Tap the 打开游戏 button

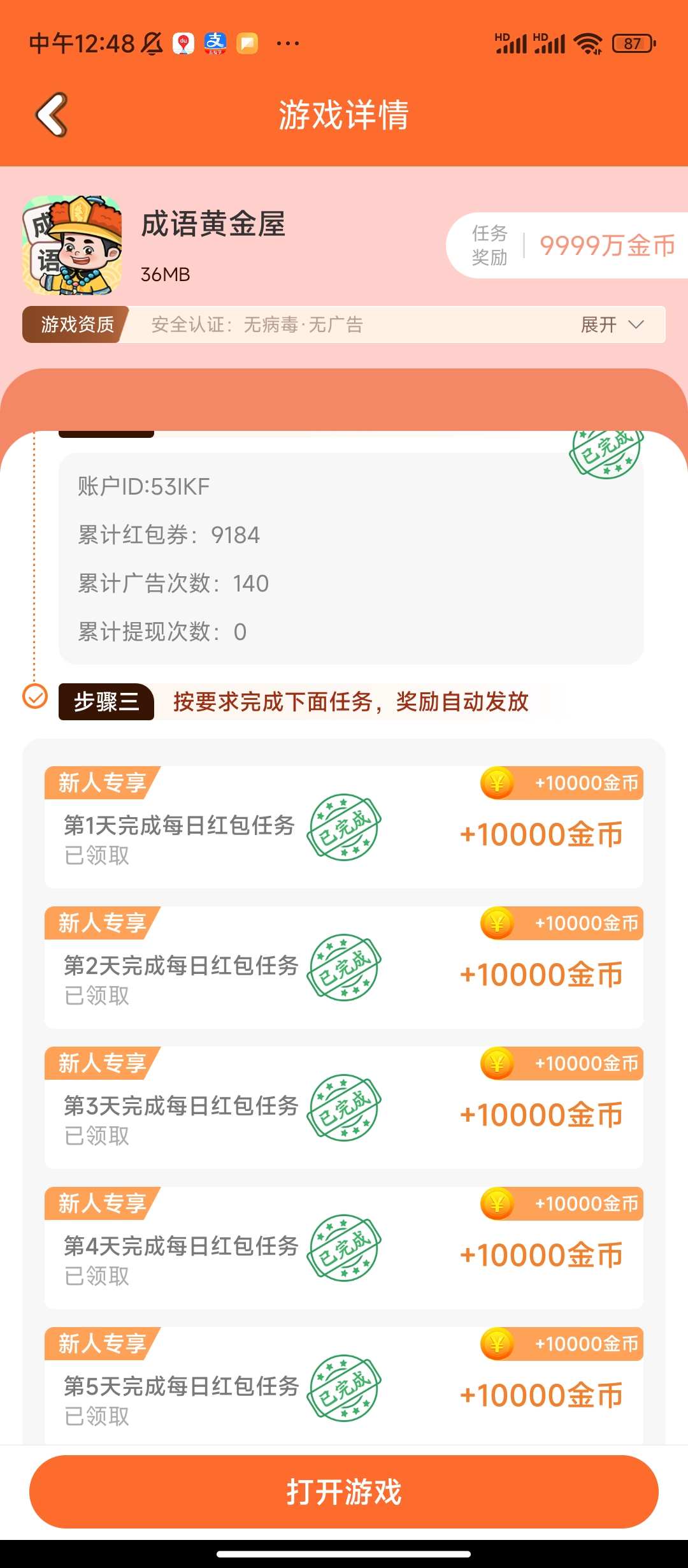[x=344, y=1492]
